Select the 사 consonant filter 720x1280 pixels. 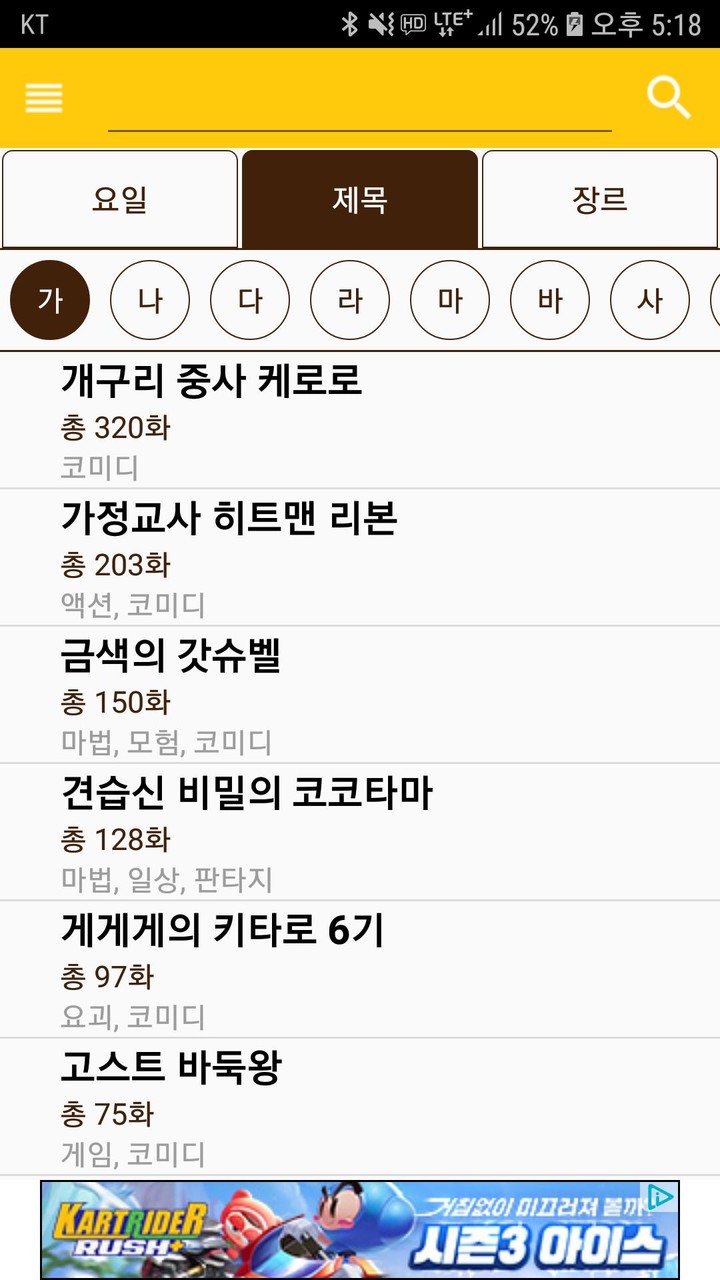coord(649,300)
